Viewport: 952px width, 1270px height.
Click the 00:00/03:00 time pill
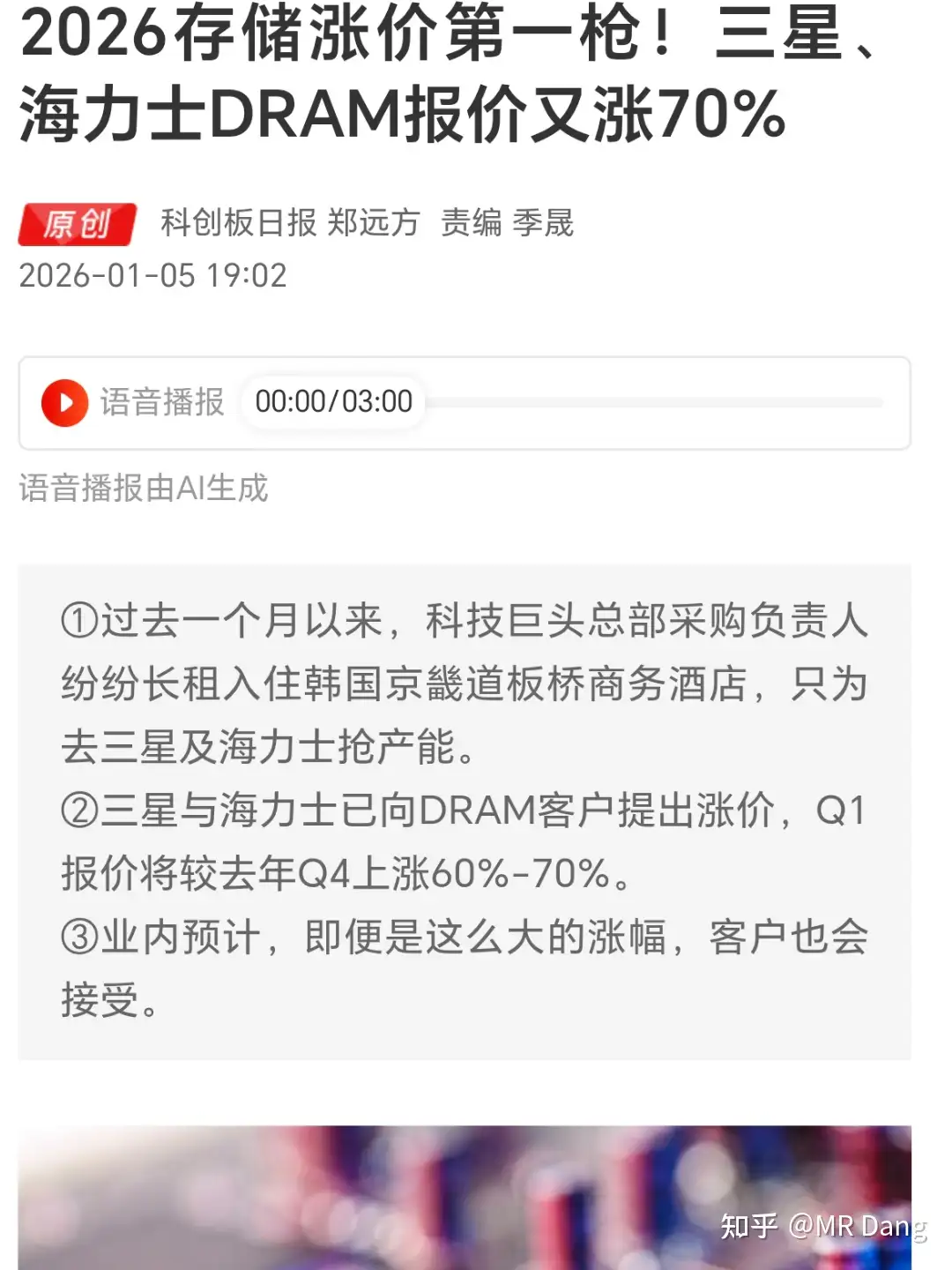click(x=331, y=401)
